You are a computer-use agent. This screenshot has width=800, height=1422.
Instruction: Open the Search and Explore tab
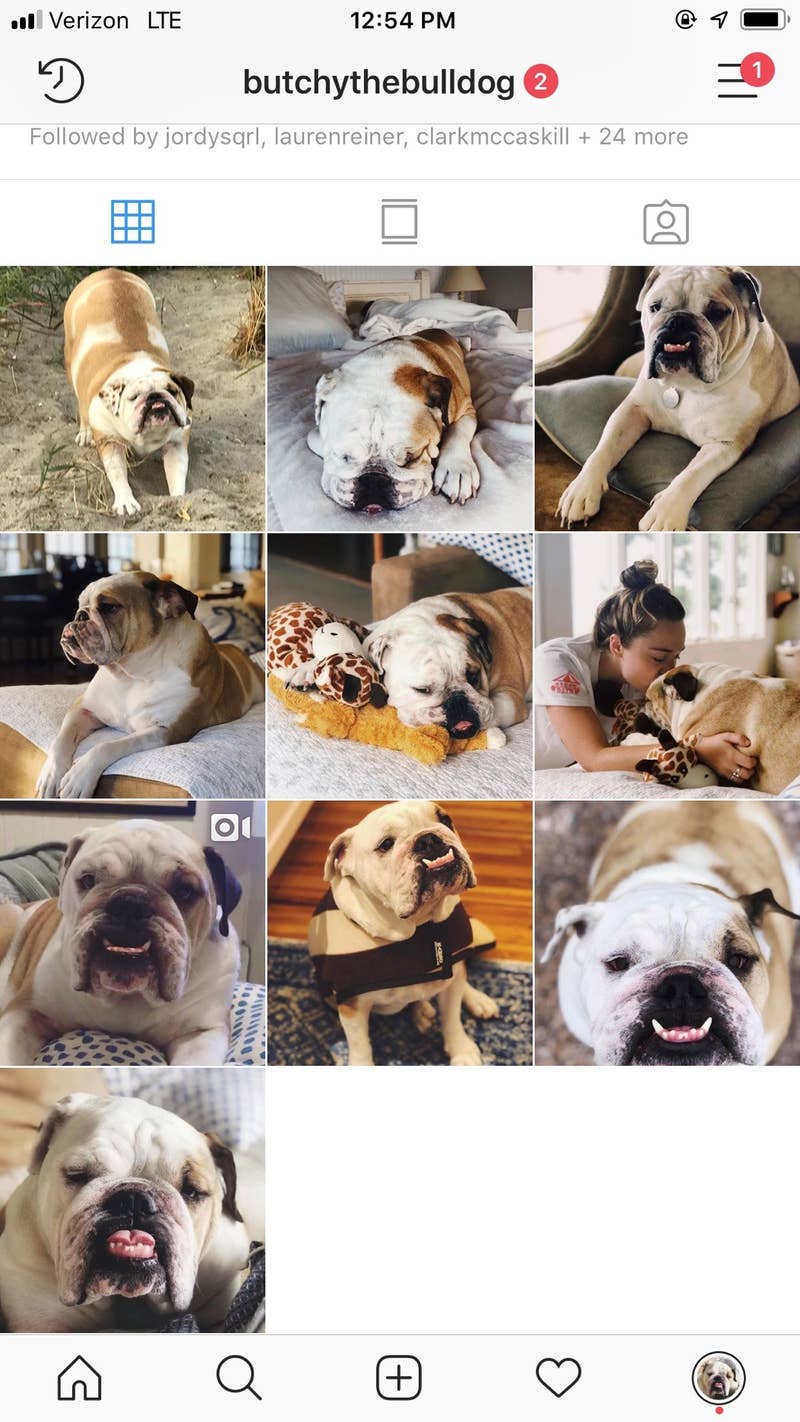[x=239, y=1379]
